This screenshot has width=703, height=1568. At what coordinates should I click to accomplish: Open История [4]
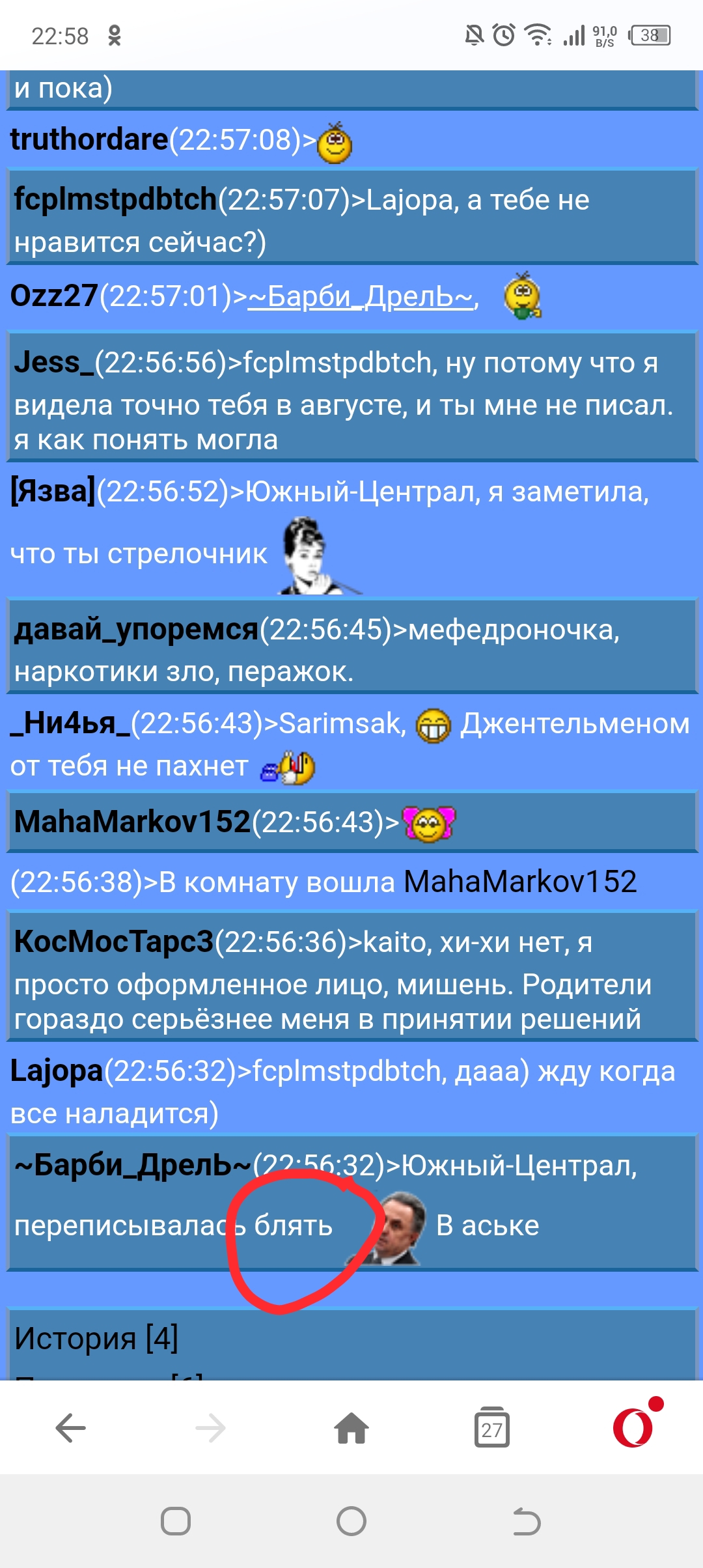click(x=96, y=1339)
